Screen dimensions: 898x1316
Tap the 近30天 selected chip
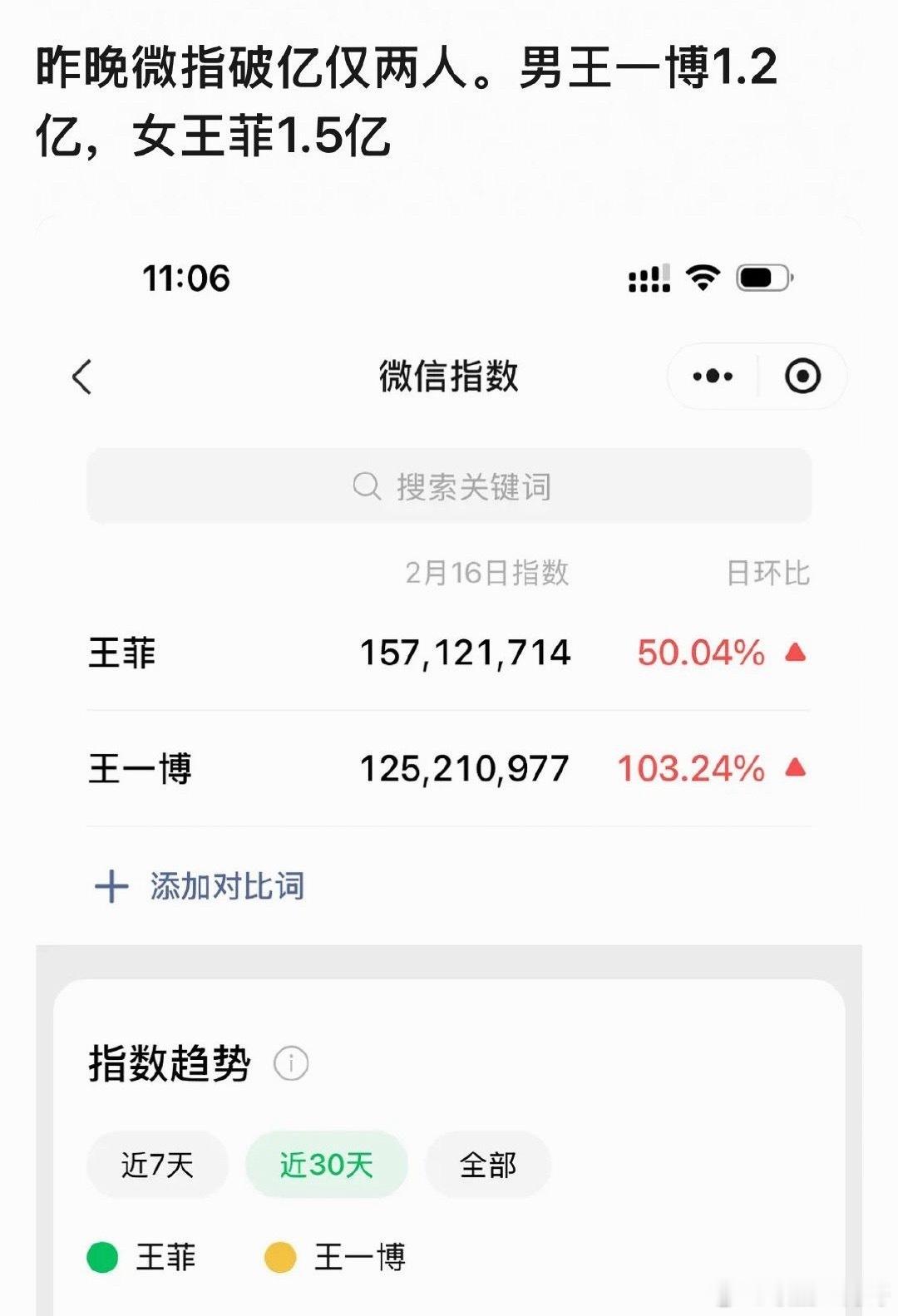click(326, 1166)
